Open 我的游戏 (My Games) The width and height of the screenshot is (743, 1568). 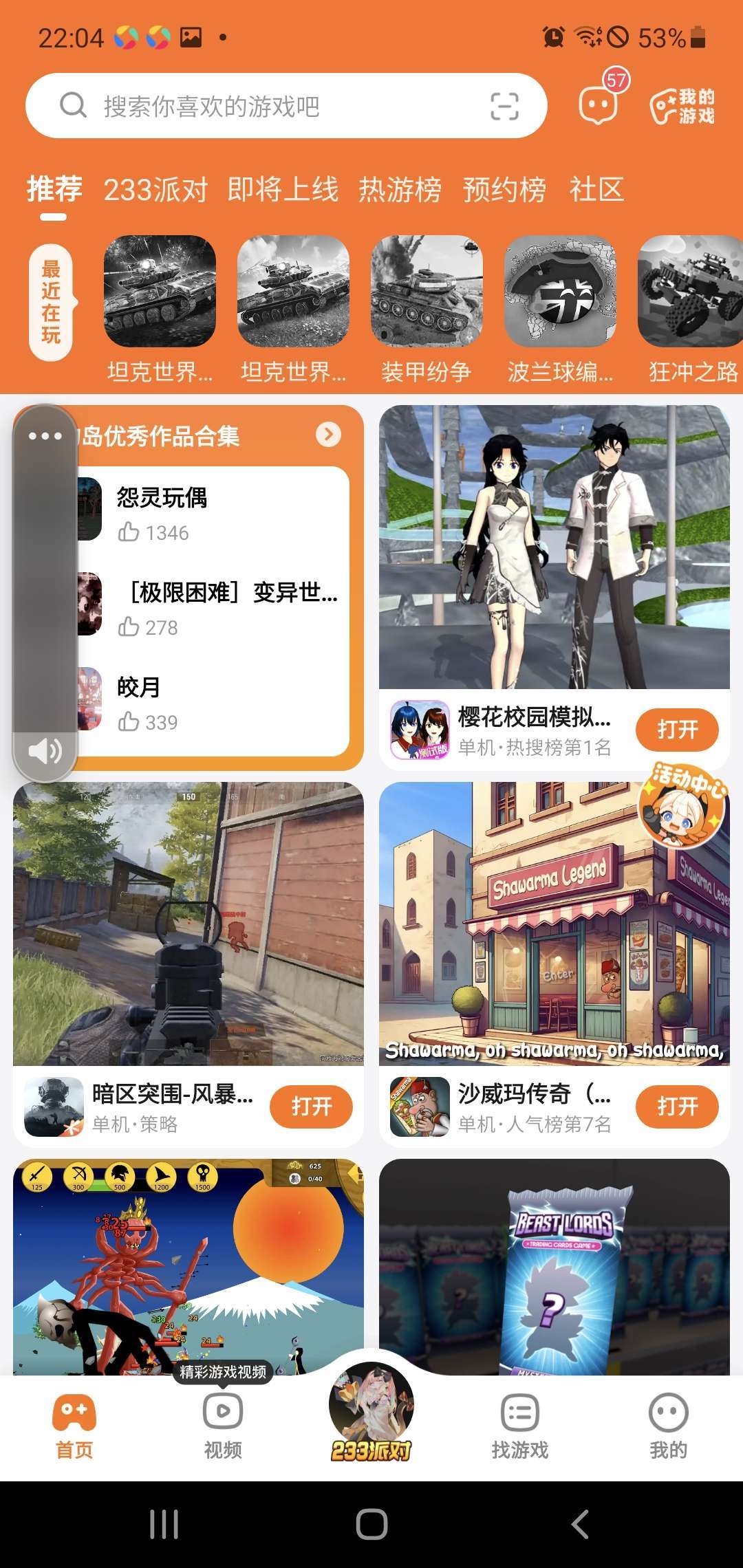click(x=682, y=106)
